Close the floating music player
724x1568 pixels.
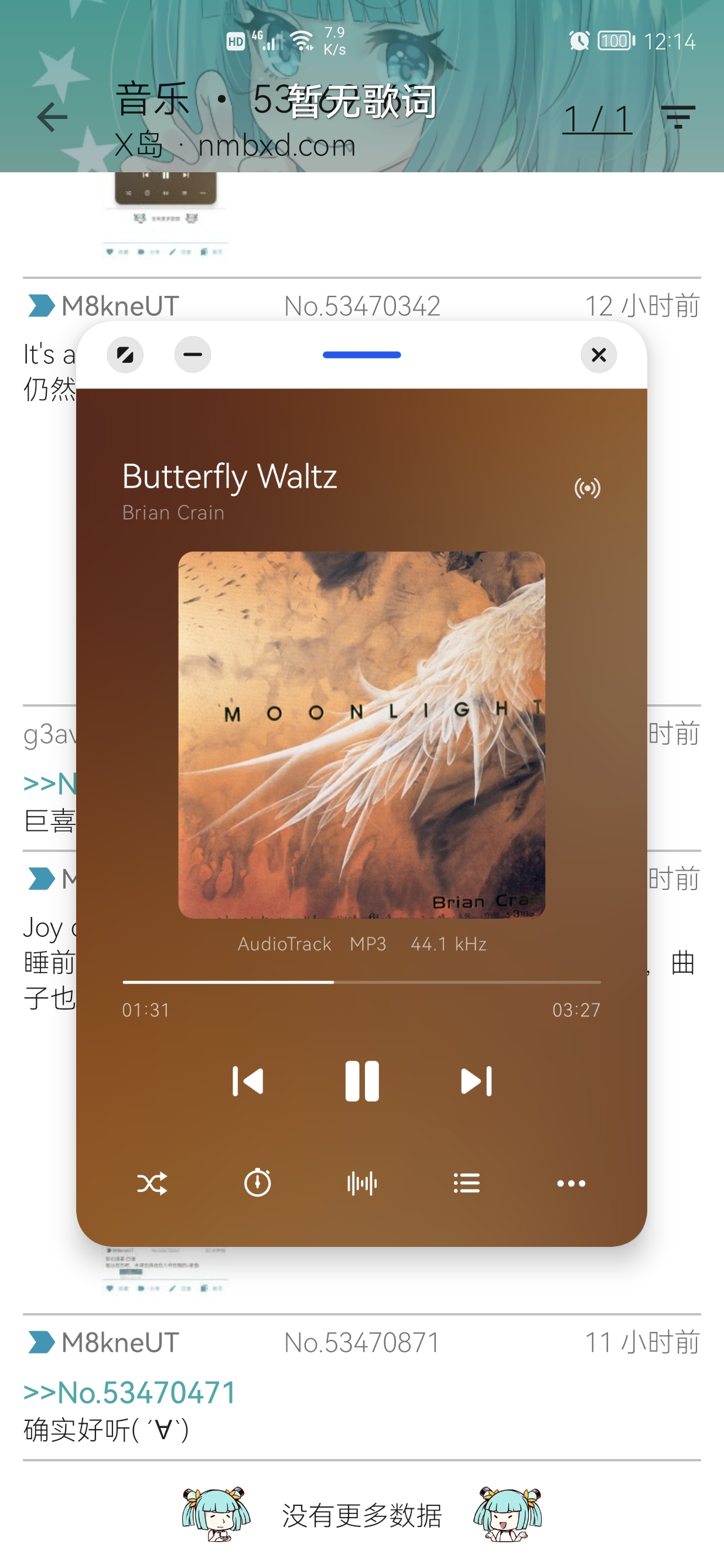[x=599, y=355]
